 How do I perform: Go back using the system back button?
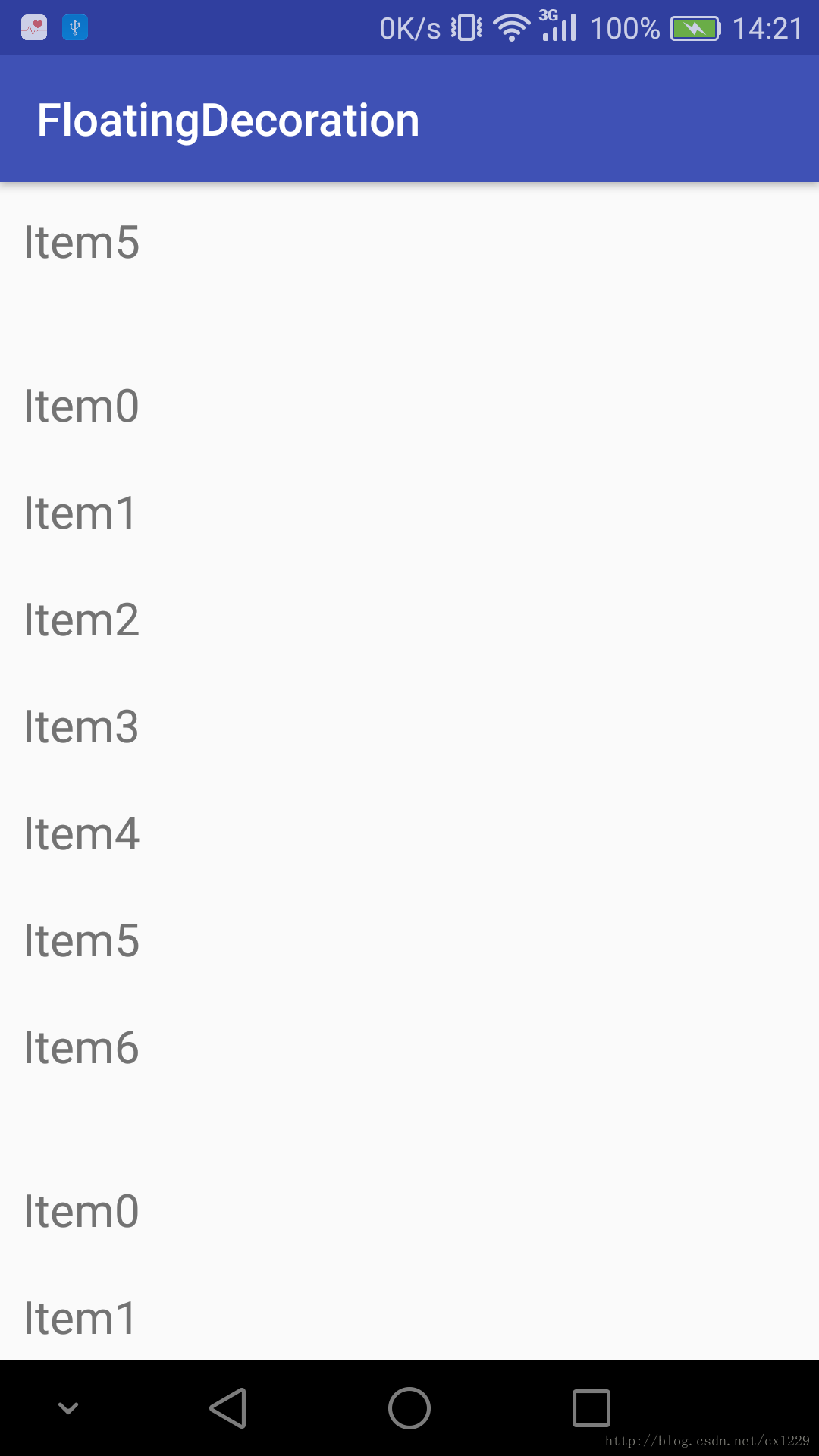pos(227,1408)
